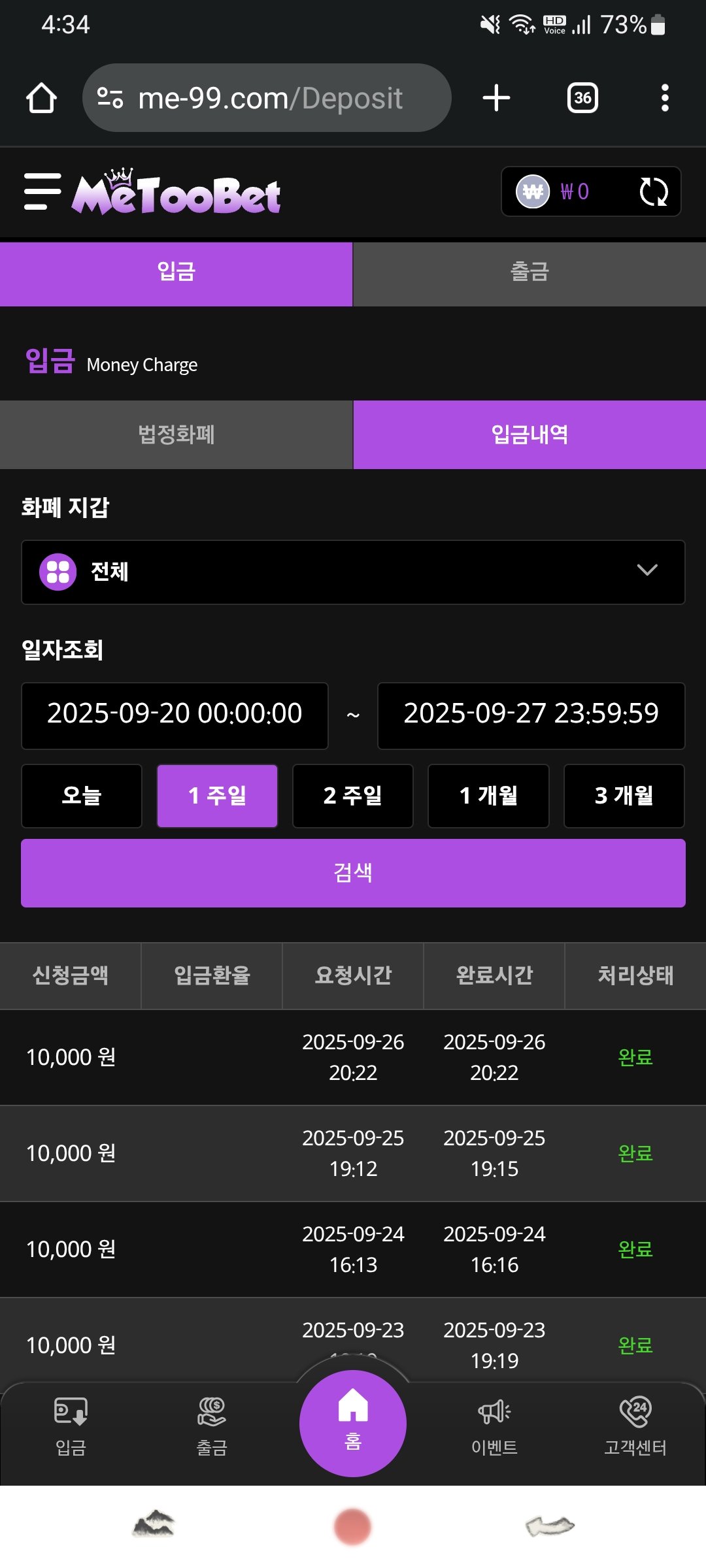706x1568 pixels.
Task: Select the 법정화폐 tab
Action: tap(176, 434)
